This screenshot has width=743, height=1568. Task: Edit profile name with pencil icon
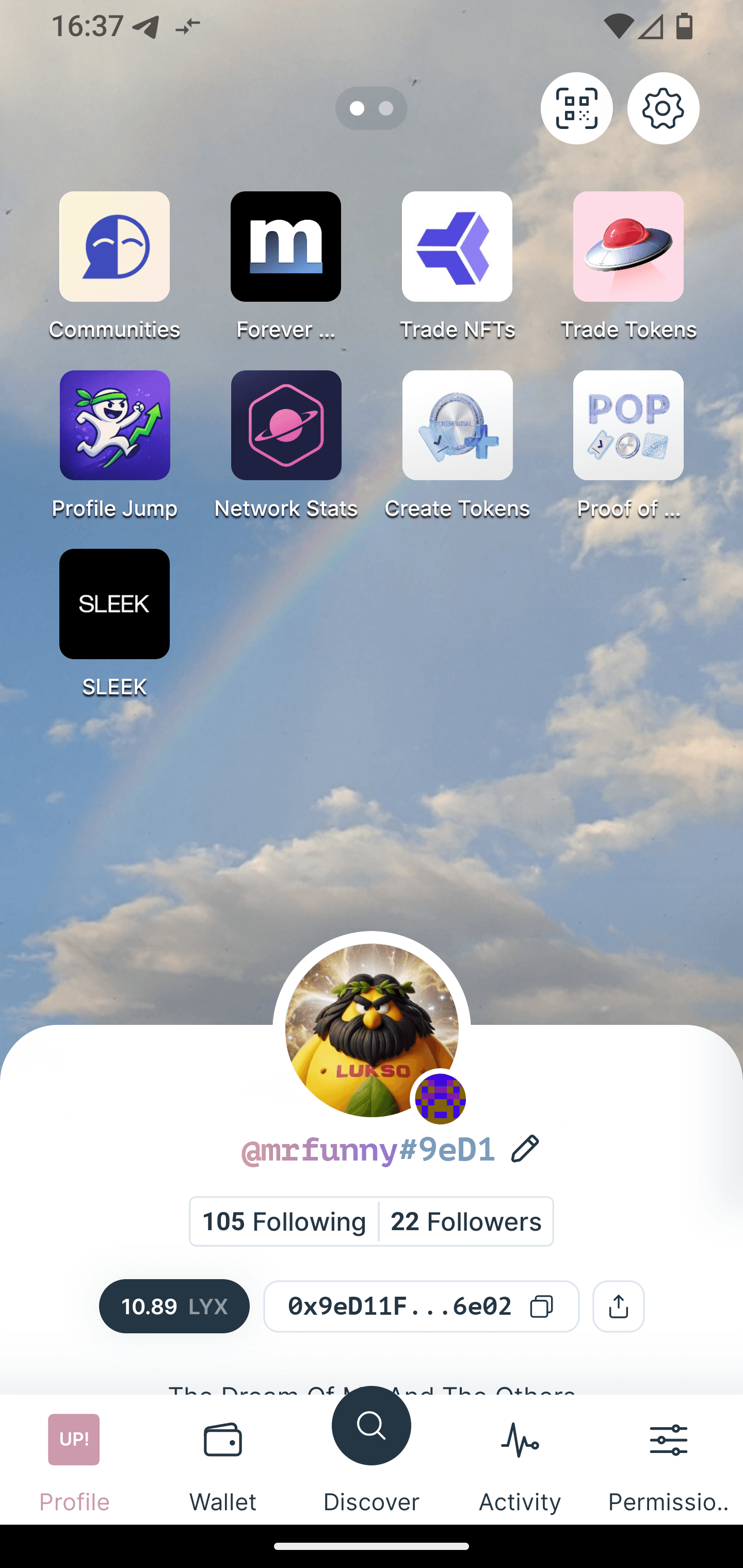525,1149
